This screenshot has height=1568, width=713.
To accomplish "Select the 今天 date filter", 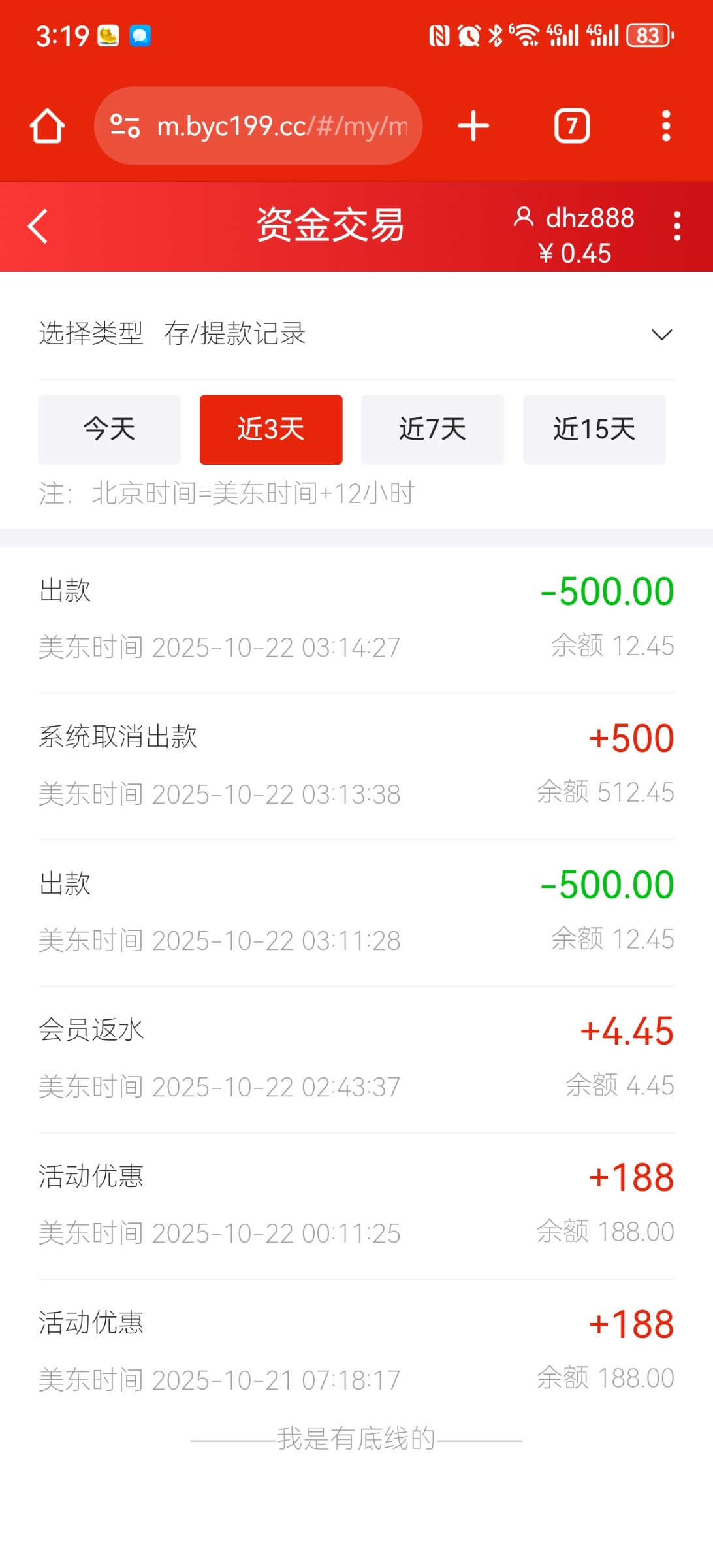I will point(109,429).
